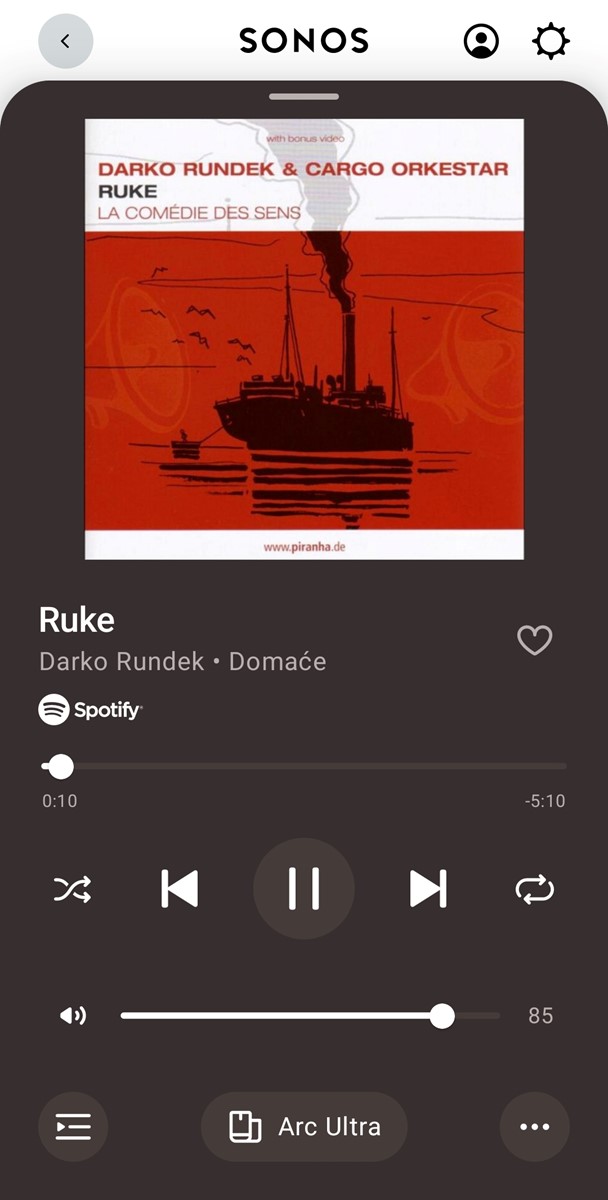The width and height of the screenshot is (608, 1200).
Task: Skip to the next track
Action: click(x=427, y=889)
